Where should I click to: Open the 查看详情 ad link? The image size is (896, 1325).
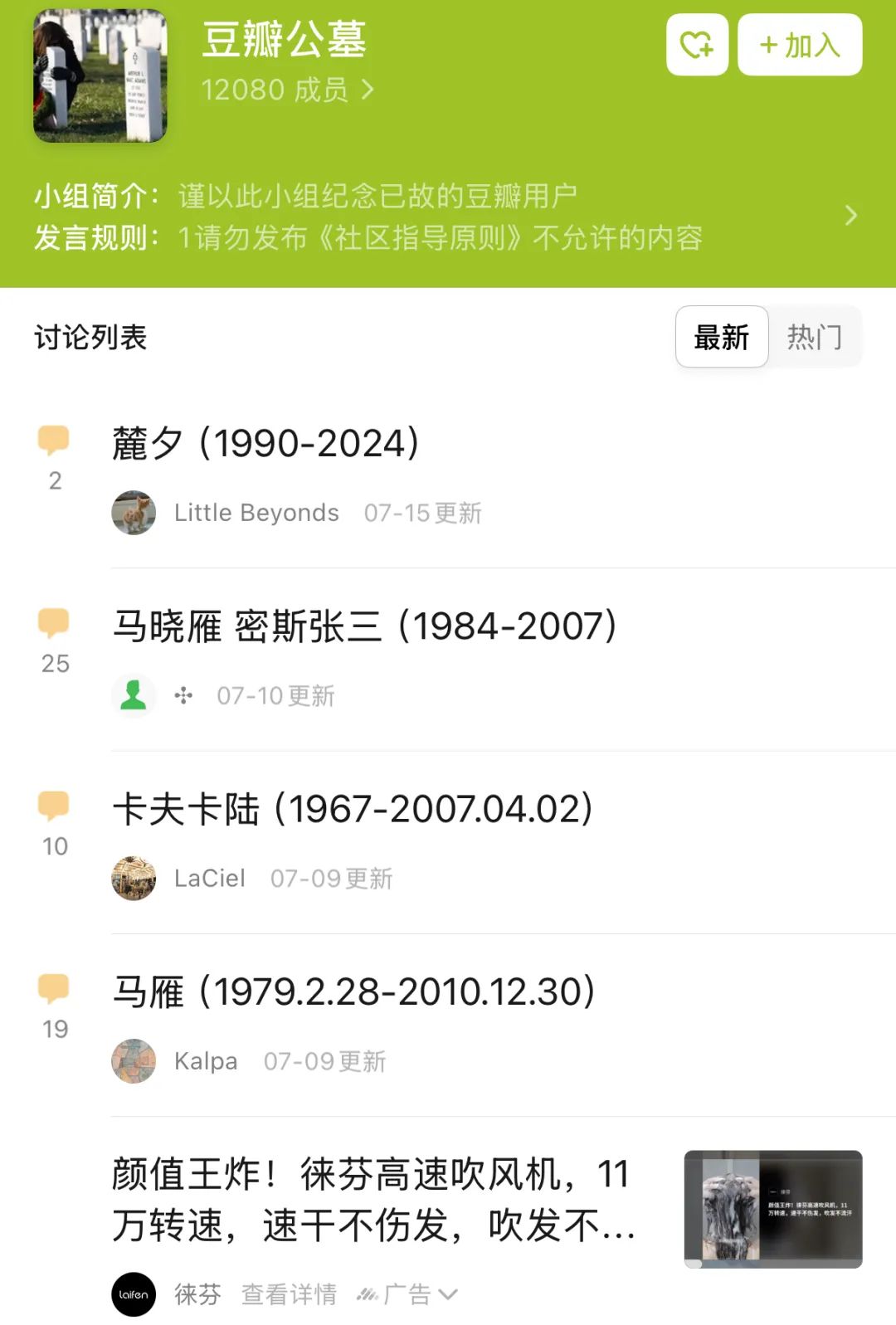click(x=289, y=1293)
